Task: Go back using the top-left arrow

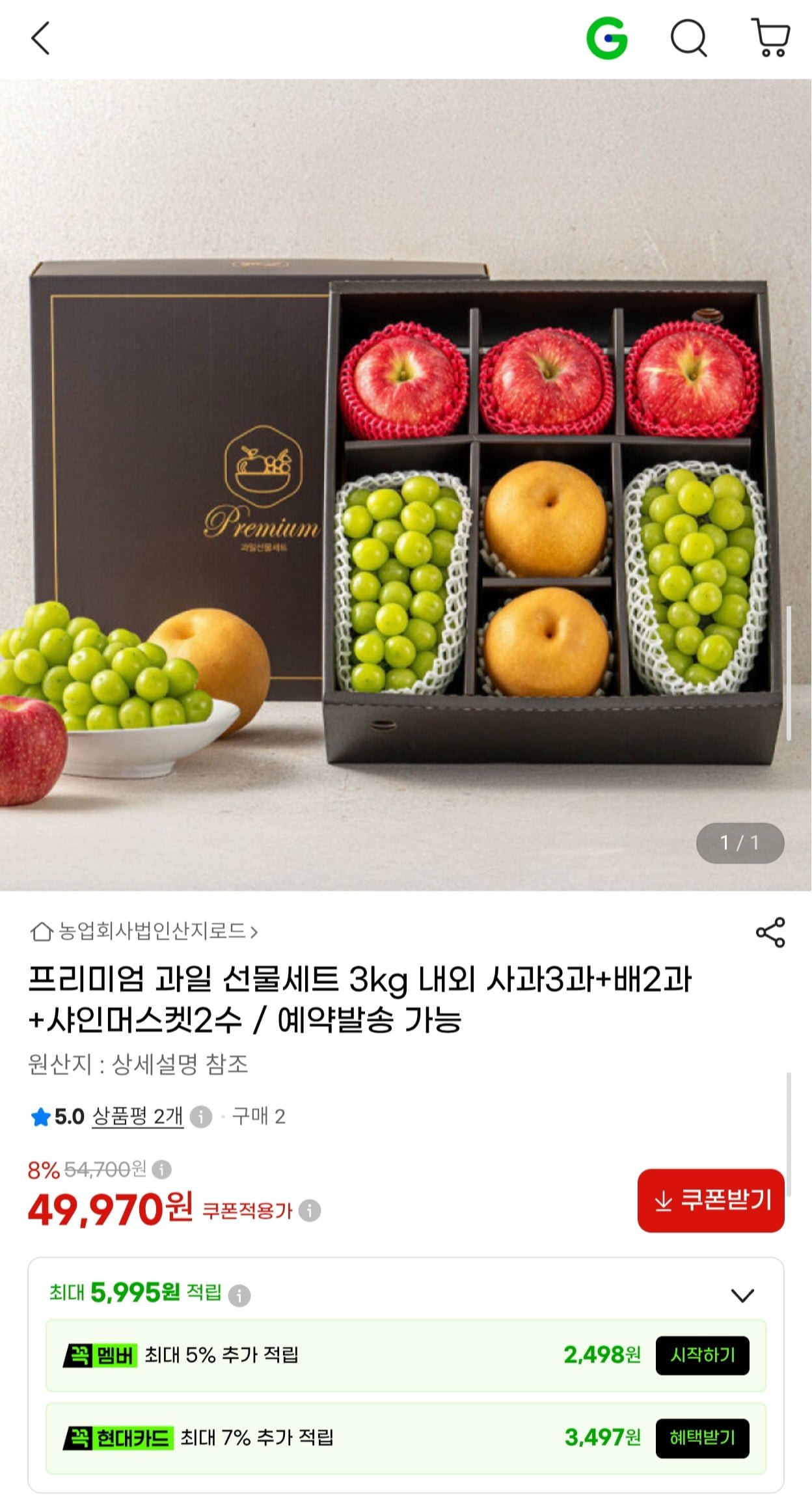Action: 40,38
